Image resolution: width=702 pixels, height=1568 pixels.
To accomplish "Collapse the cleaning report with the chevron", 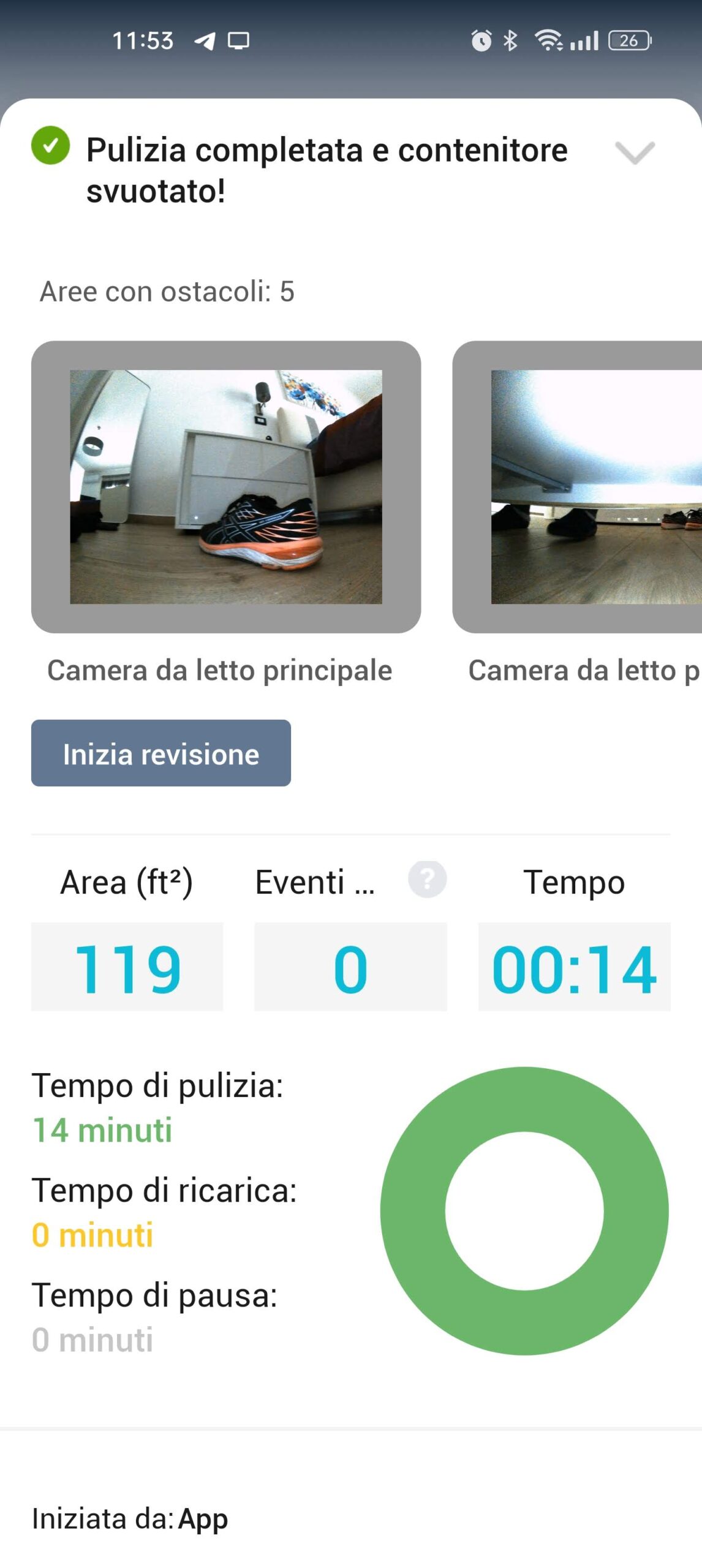I will coord(635,153).
